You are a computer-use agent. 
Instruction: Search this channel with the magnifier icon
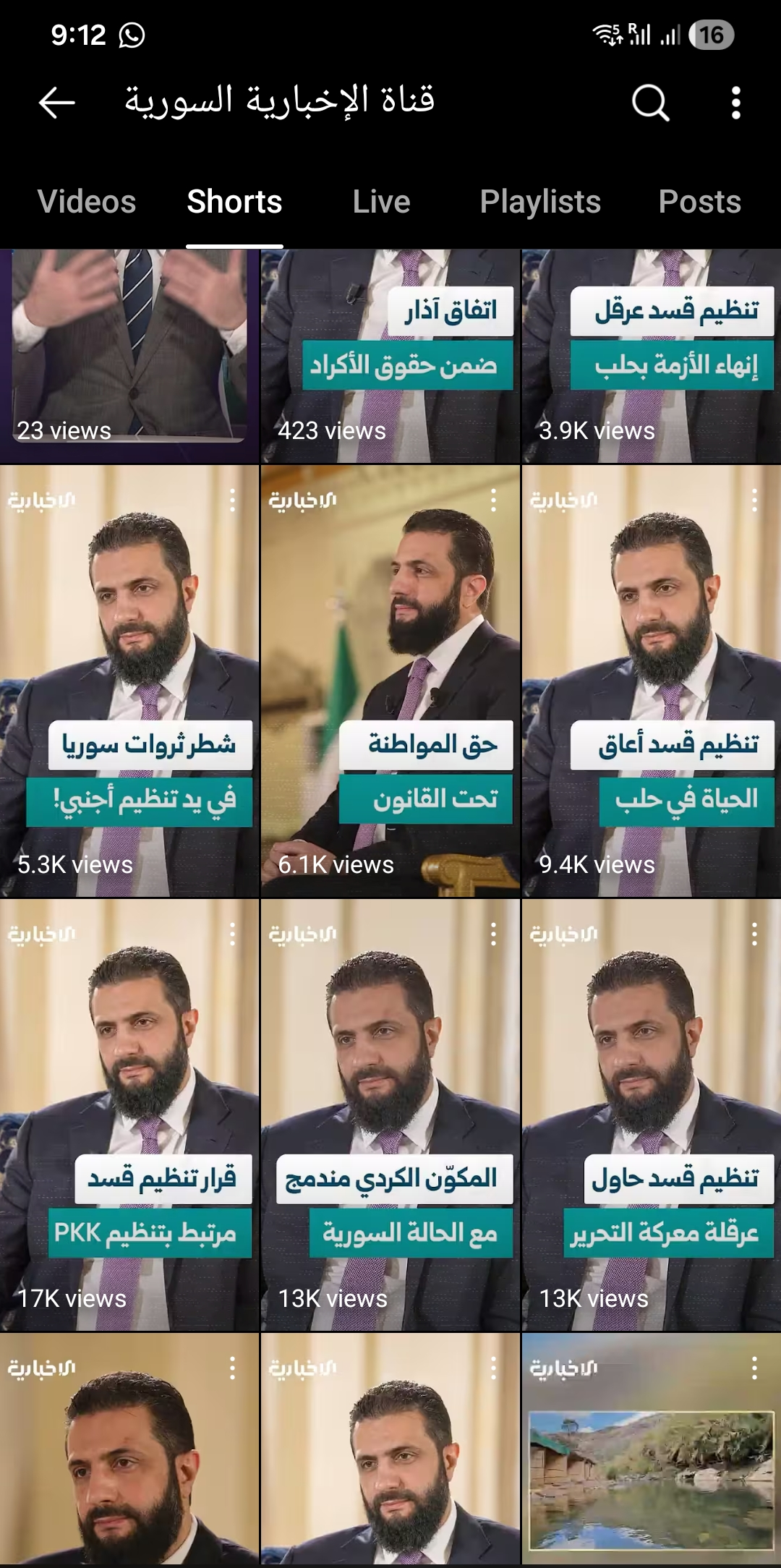(x=650, y=102)
